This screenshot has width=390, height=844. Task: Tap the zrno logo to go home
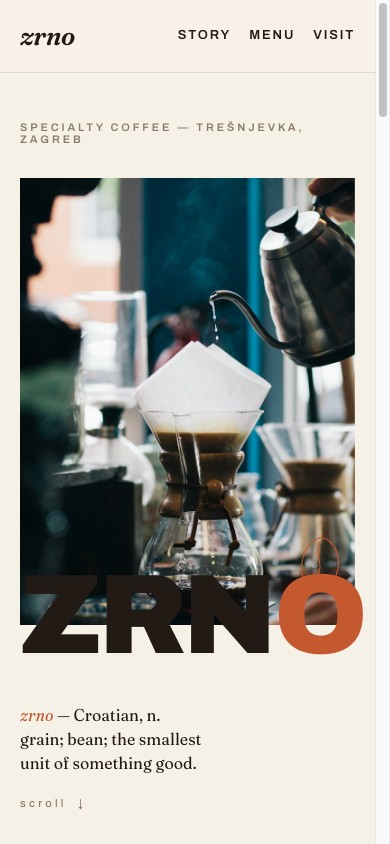coord(47,38)
